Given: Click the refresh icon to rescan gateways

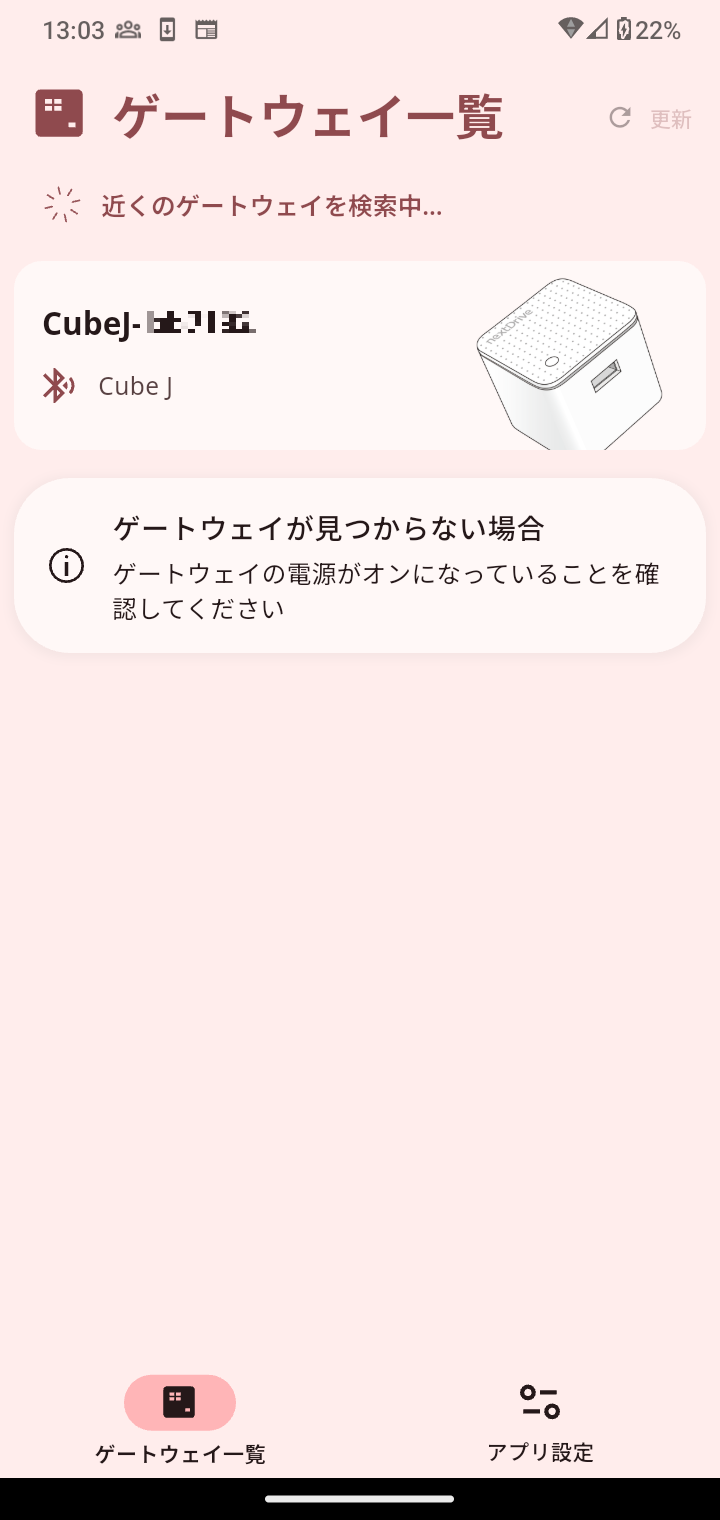Looking at the screenshot, I should coord(620,117).
